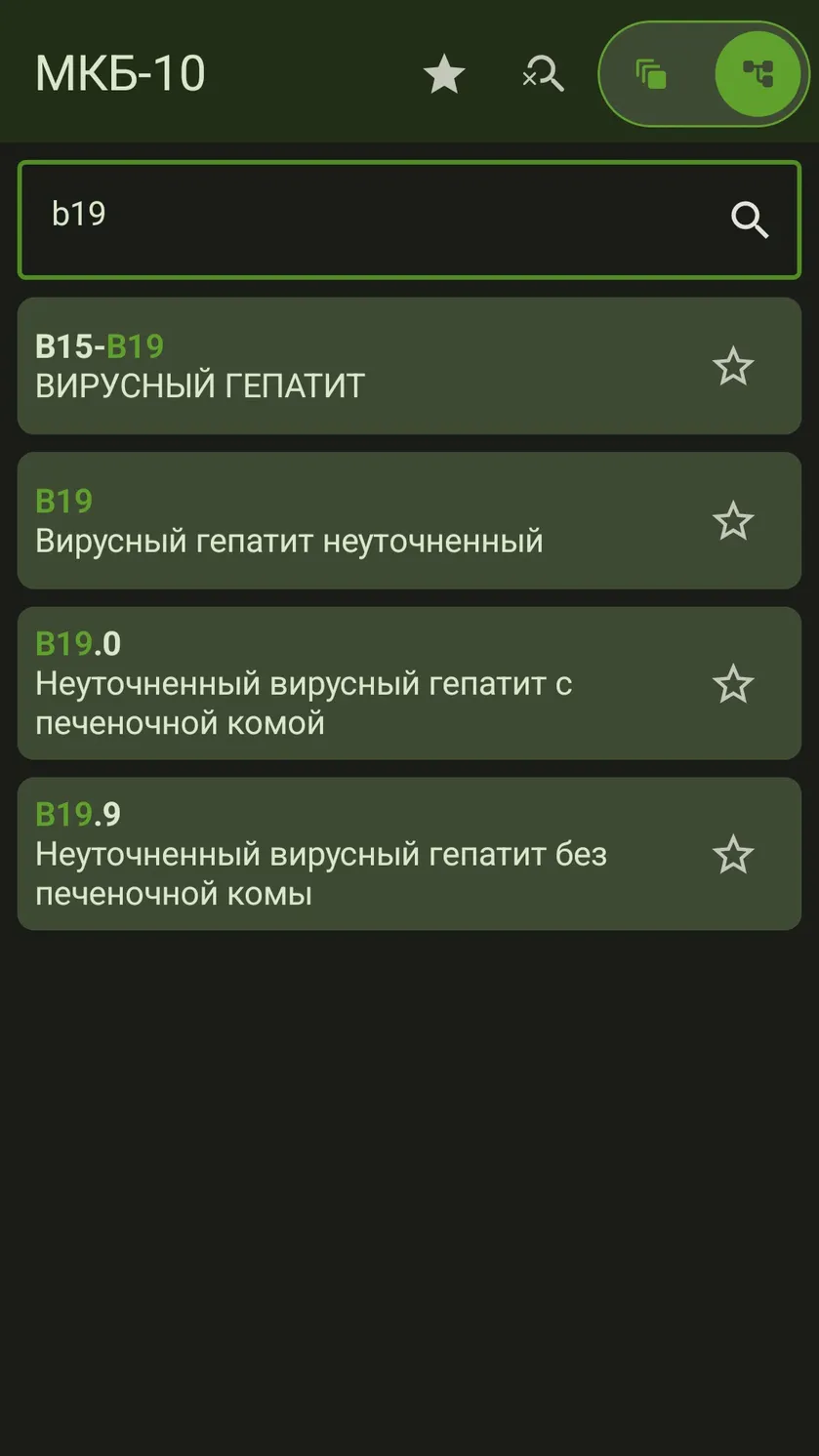This screenshot has height=1456, width=819.
Task: Open B19 Вирусный гепатит неуточненный
Action: pos(409,520)
